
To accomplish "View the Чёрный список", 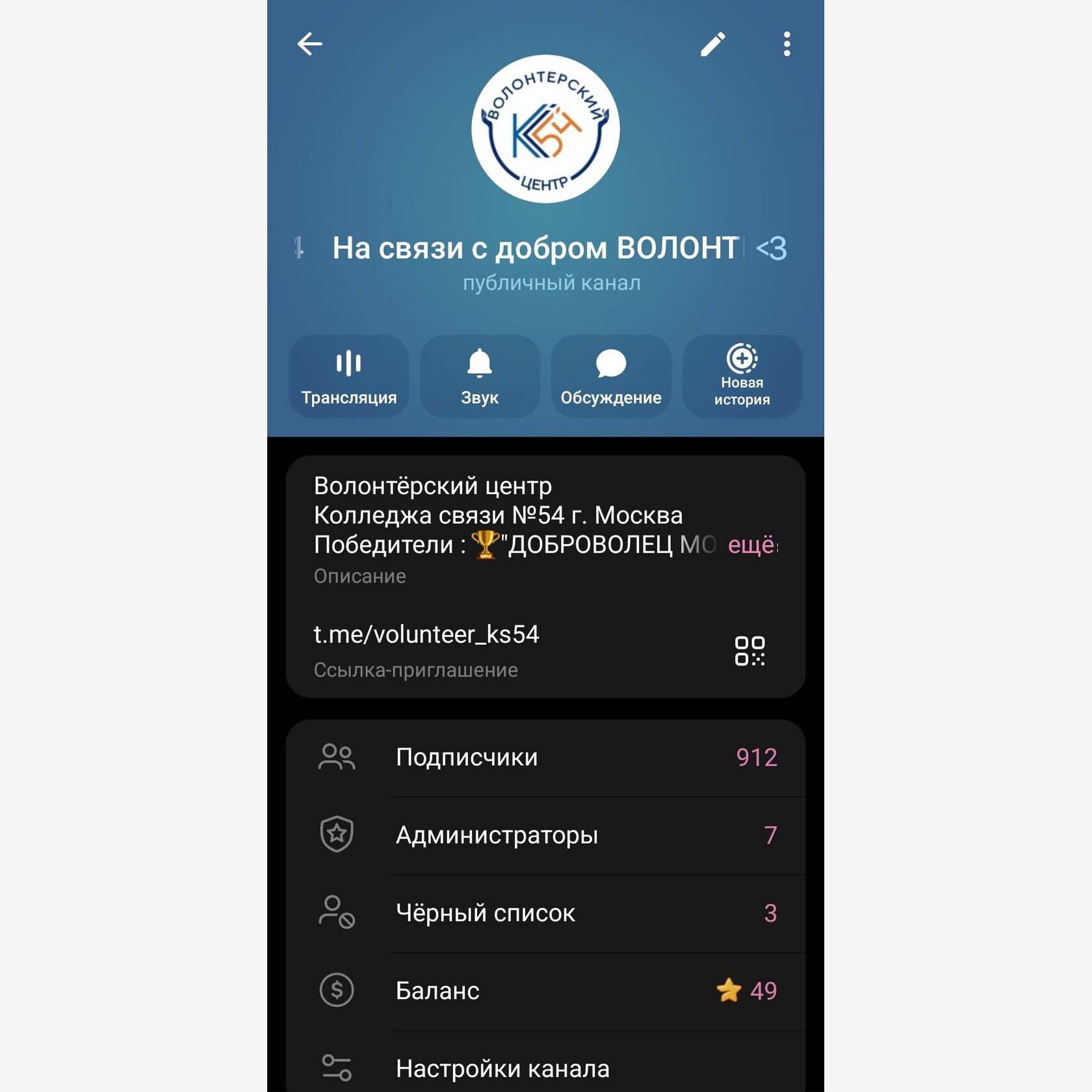I will pos(545,913).
